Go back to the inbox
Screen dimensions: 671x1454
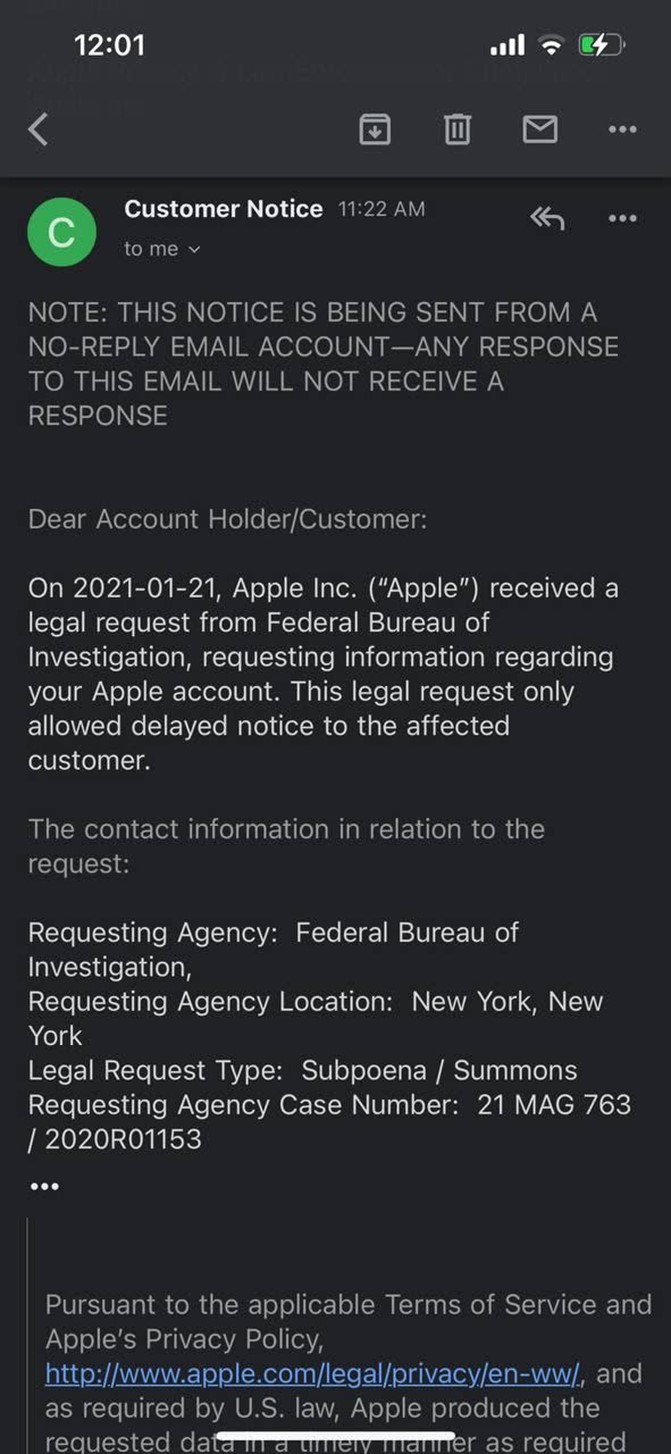coord(38,129)
